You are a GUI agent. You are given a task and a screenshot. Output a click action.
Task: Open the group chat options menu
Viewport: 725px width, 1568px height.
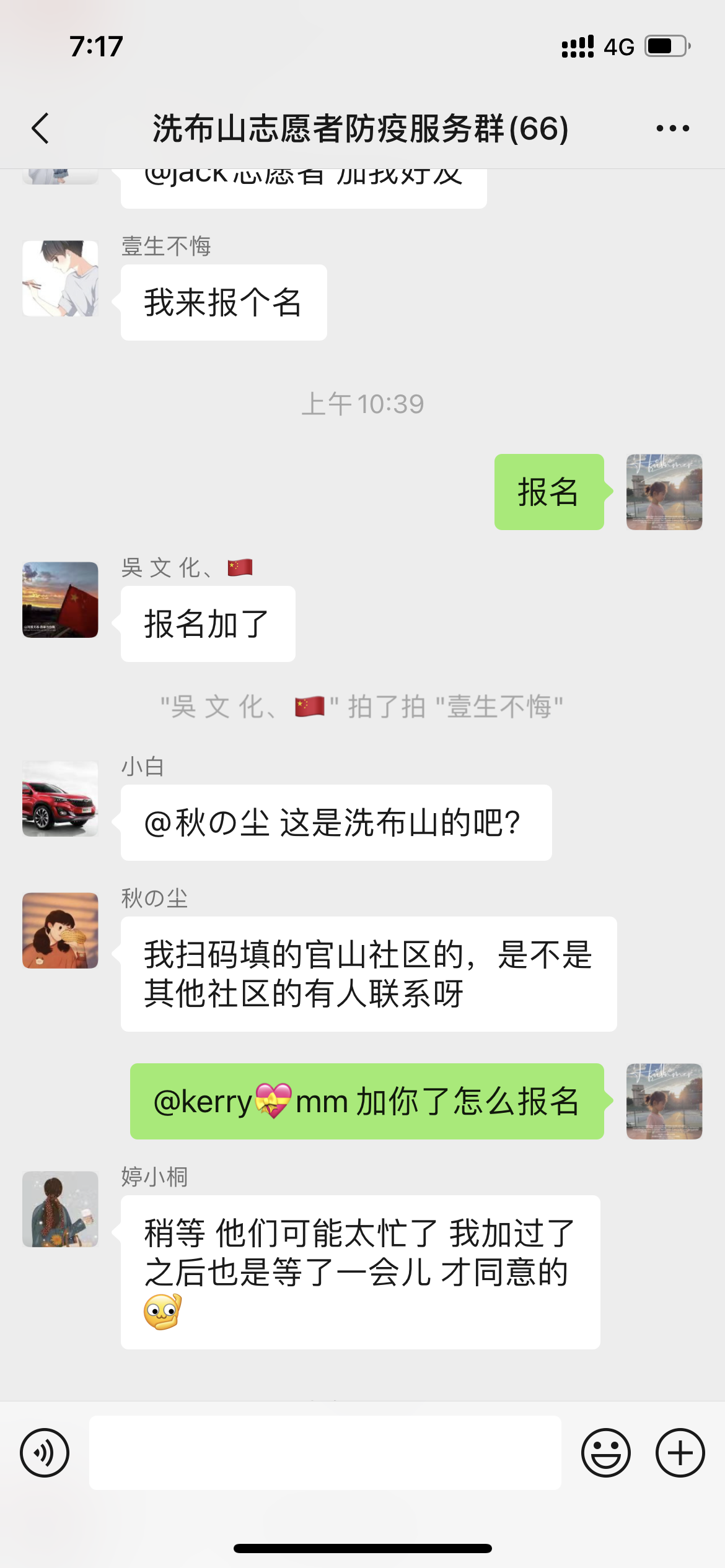point(673,128)
